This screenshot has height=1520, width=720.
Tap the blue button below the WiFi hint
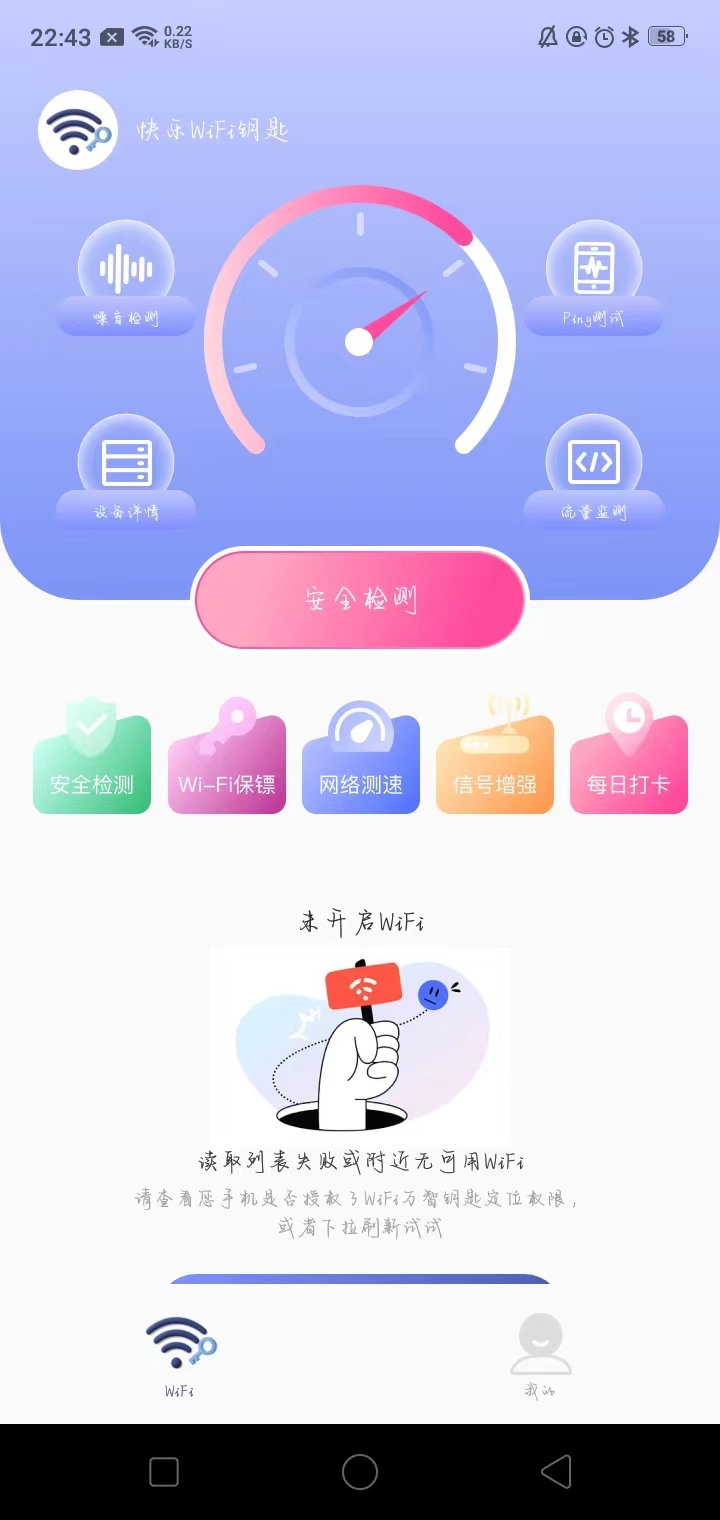[x=360, y=1279]
